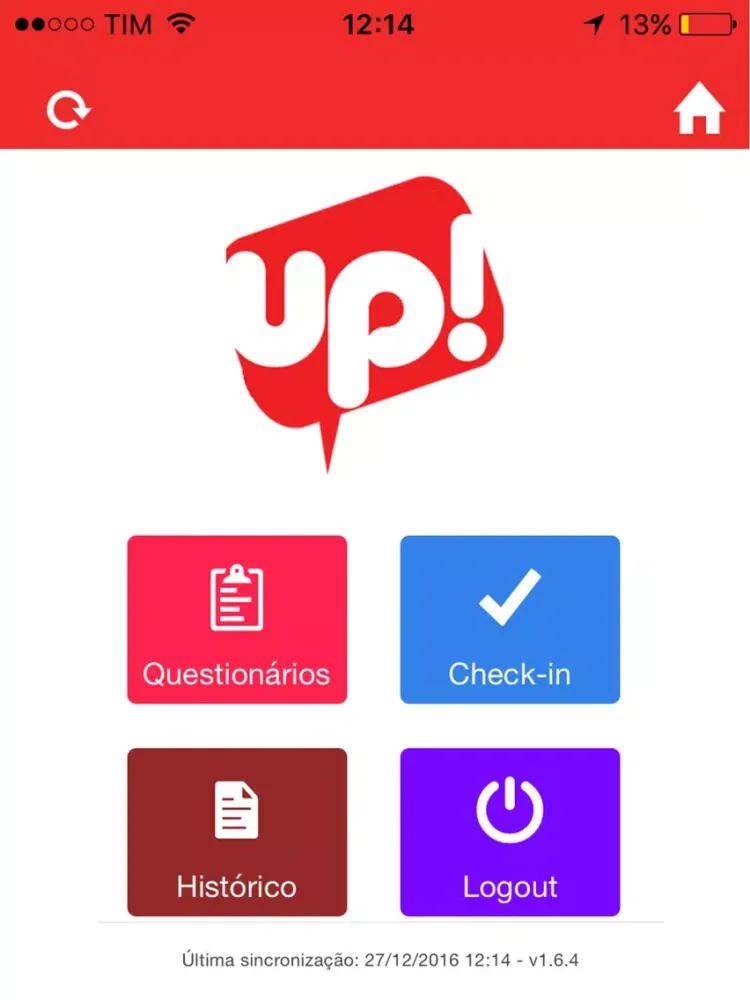View the Histórico section
Image resolution: width=750 pixels, height=1000 pixels.
point(237,832)
